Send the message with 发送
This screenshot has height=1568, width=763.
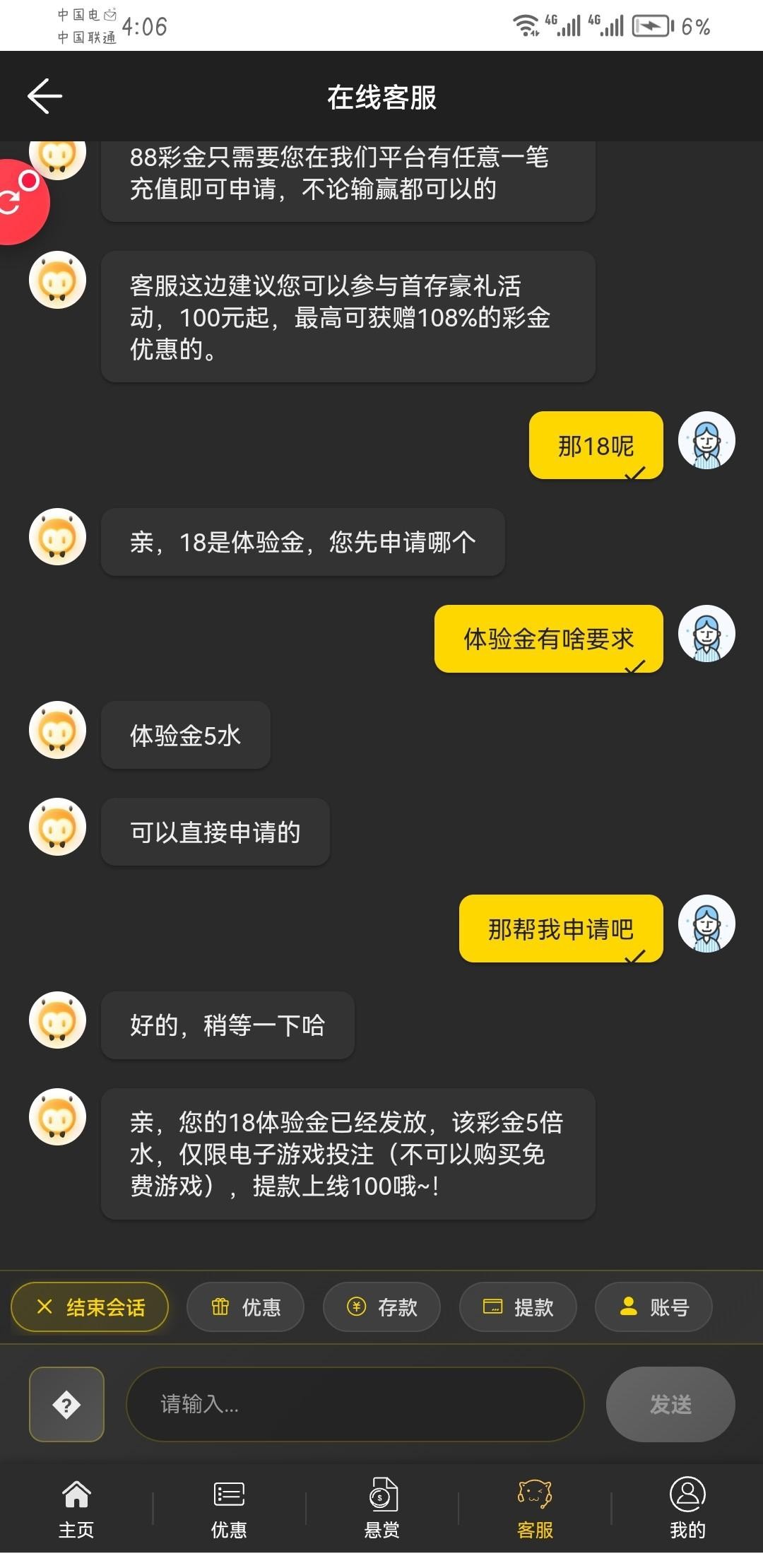tap(670, 1404)
